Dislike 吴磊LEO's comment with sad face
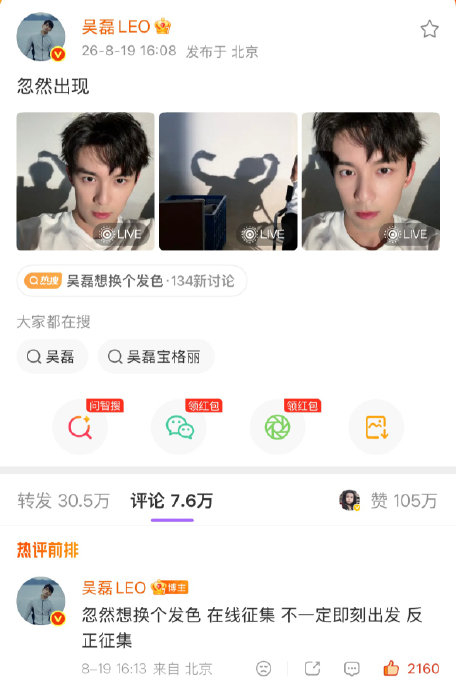456x690 pixels. 264,668
